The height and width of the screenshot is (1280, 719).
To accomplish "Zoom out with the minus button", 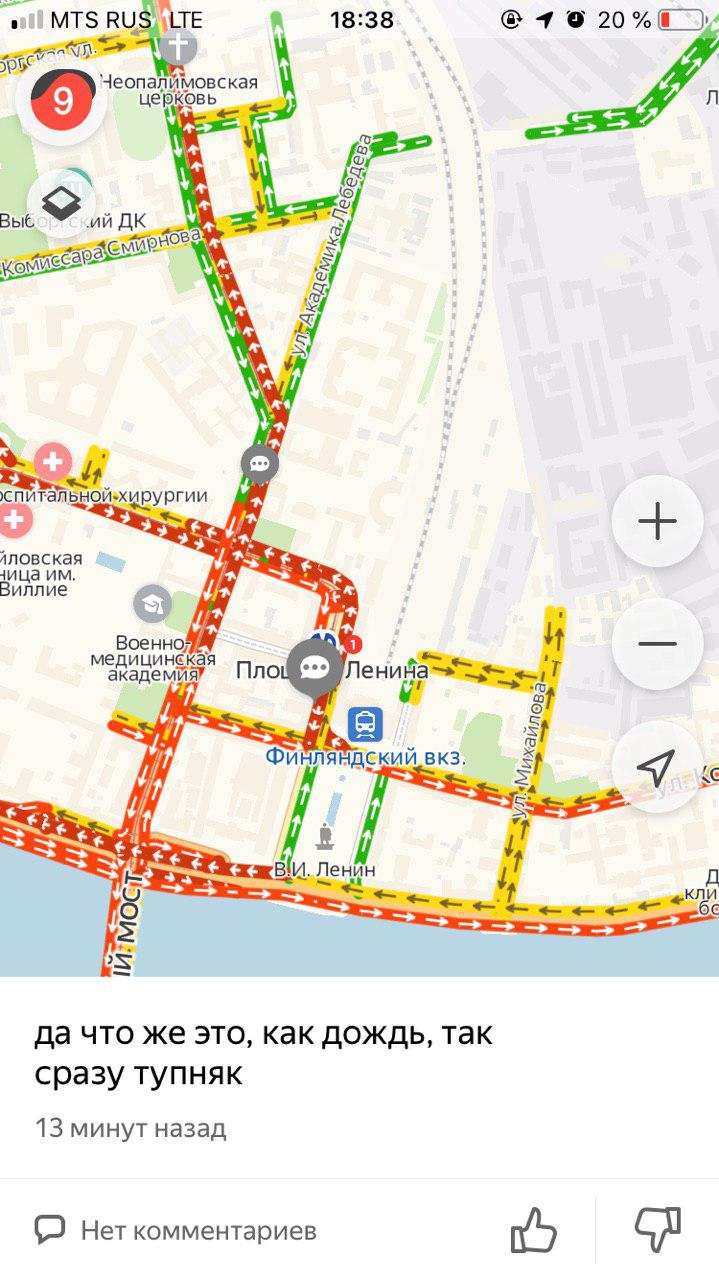I will pos(657,644).
